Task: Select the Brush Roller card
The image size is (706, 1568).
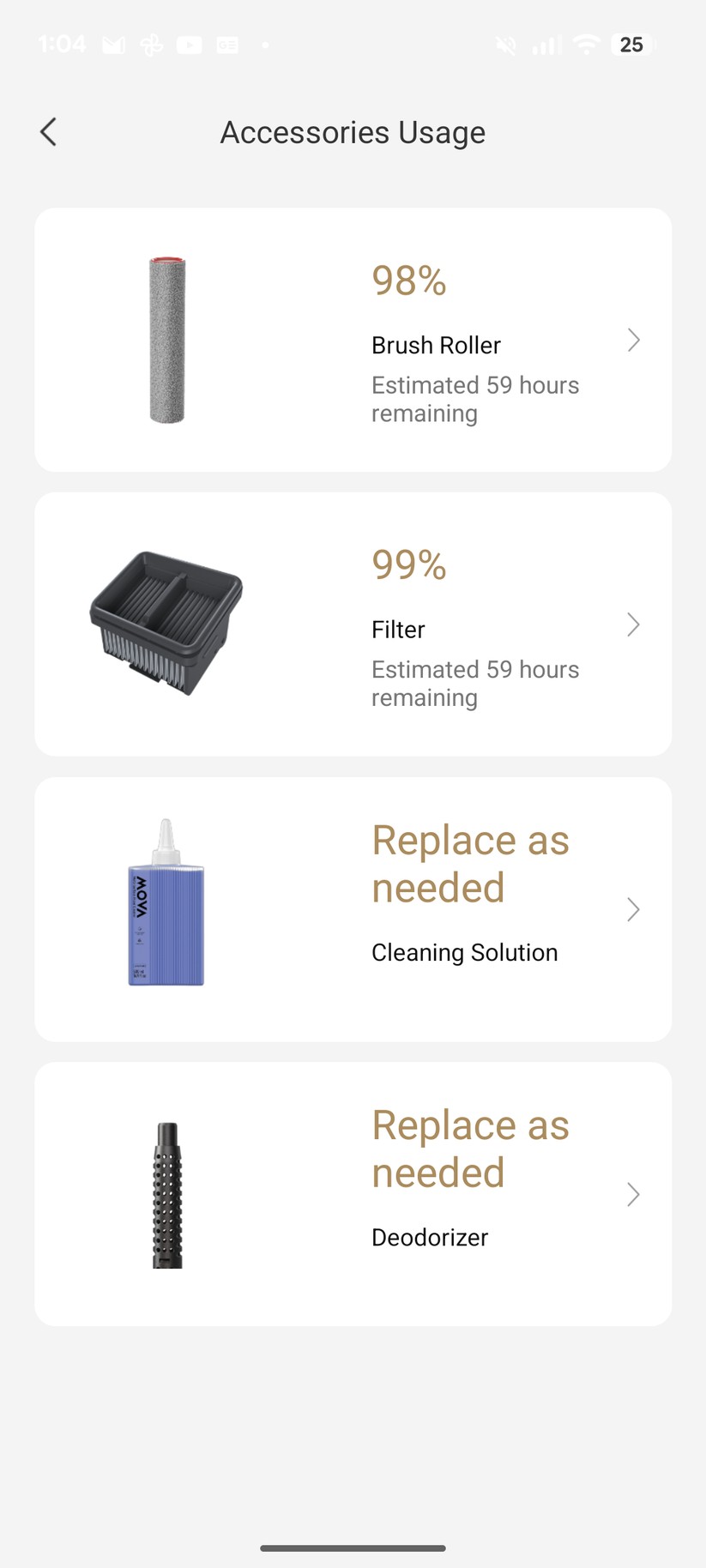Action: (x=353, y=337)
